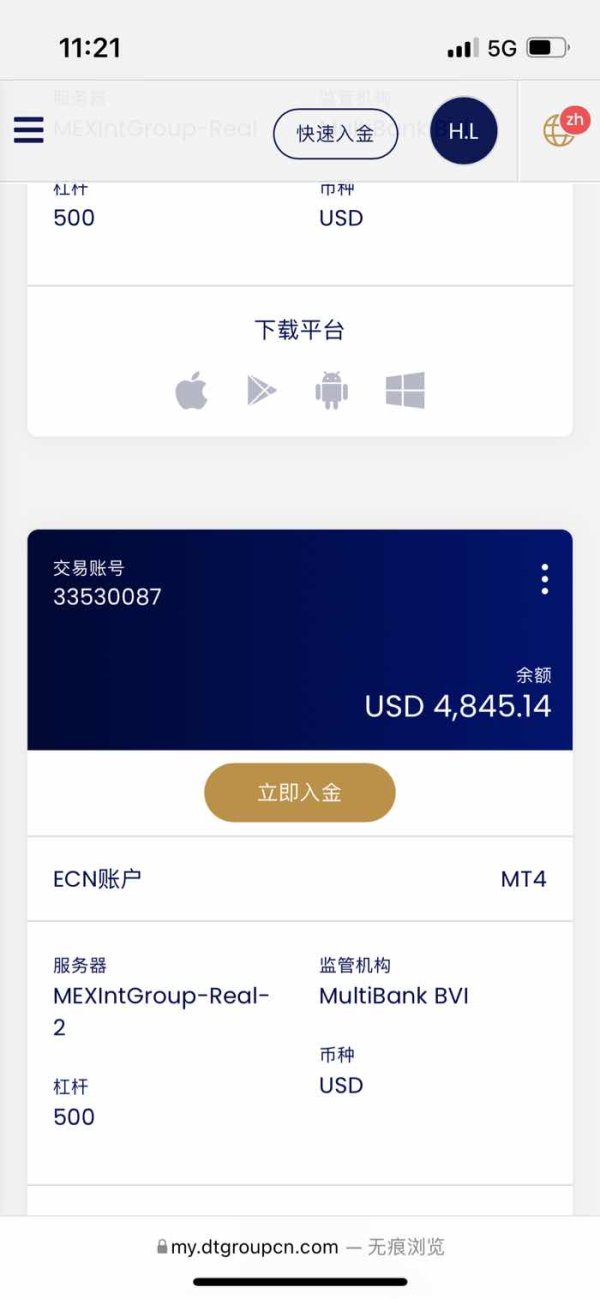
Task: Tap the 快速入金 quick deposit button
Action: pyautogui.click(x=336, y=134)
